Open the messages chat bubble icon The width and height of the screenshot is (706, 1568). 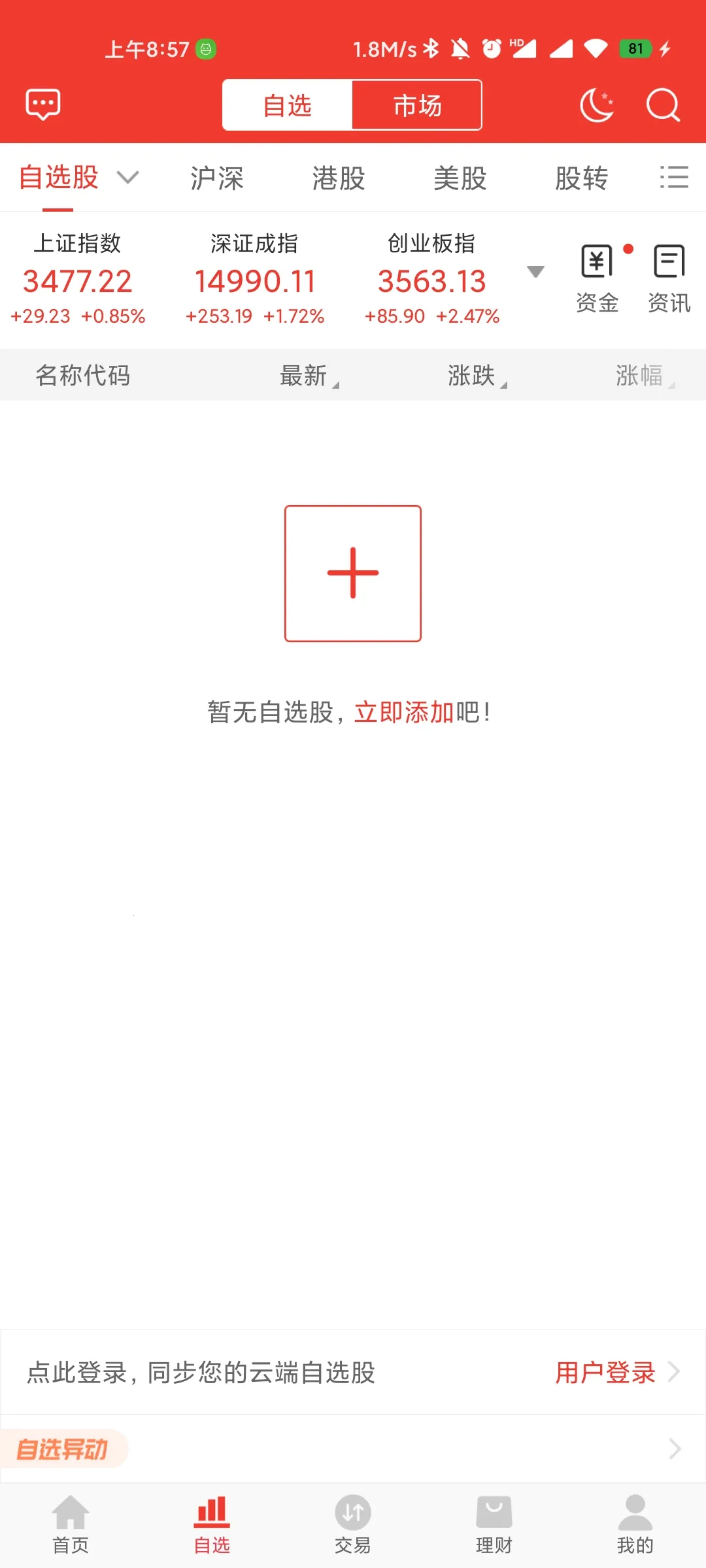tap(43, 105)
